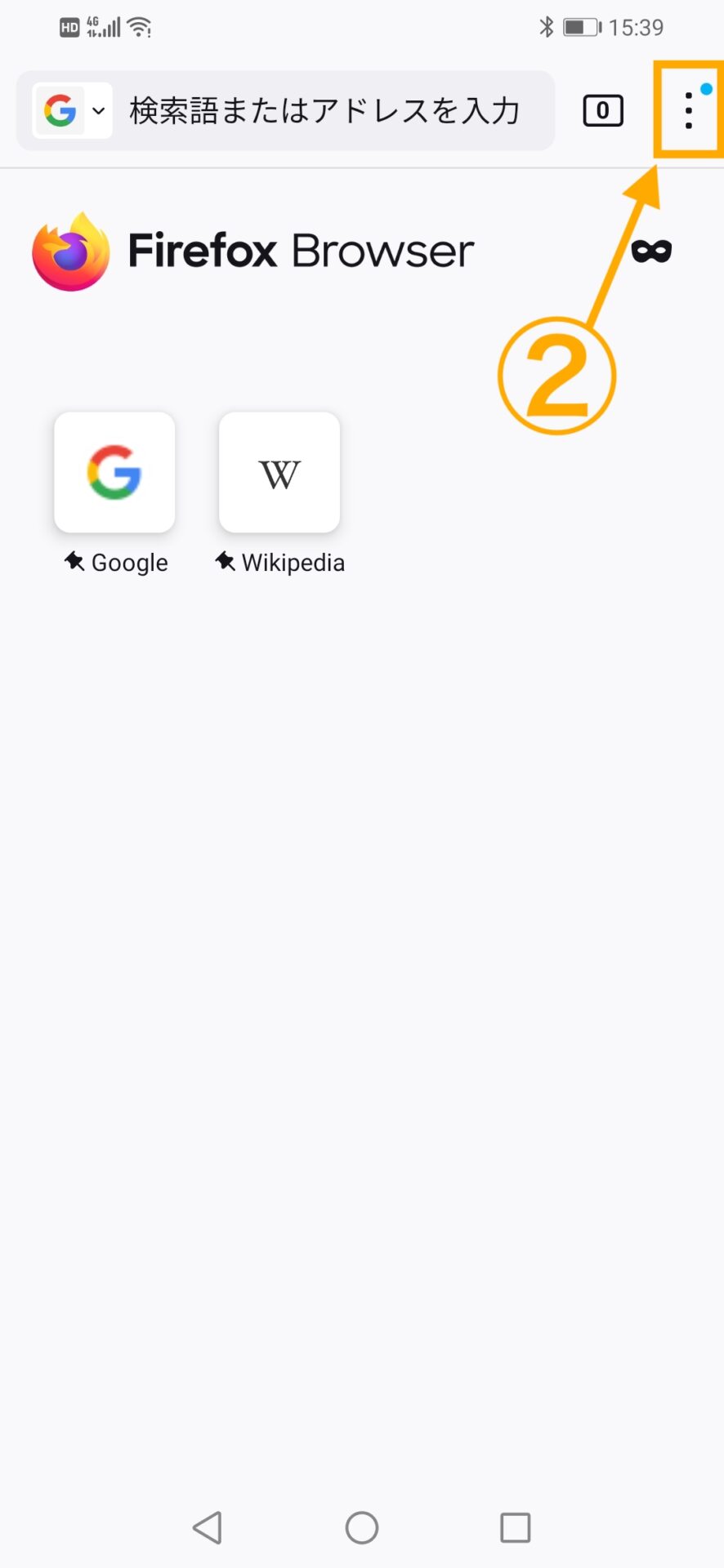Open the tabs counter showing 0
This screenshot has width=724, height=1568.
click(x=602, y=110)
